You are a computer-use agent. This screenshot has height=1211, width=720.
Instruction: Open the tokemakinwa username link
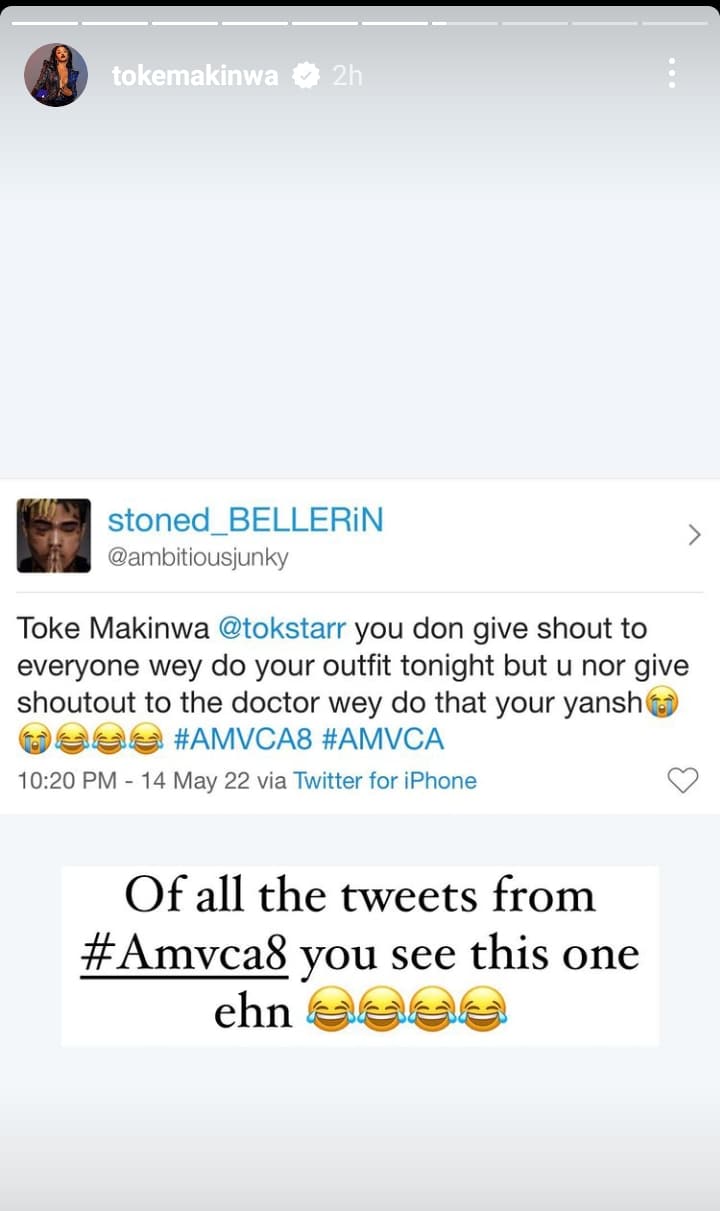195,76
